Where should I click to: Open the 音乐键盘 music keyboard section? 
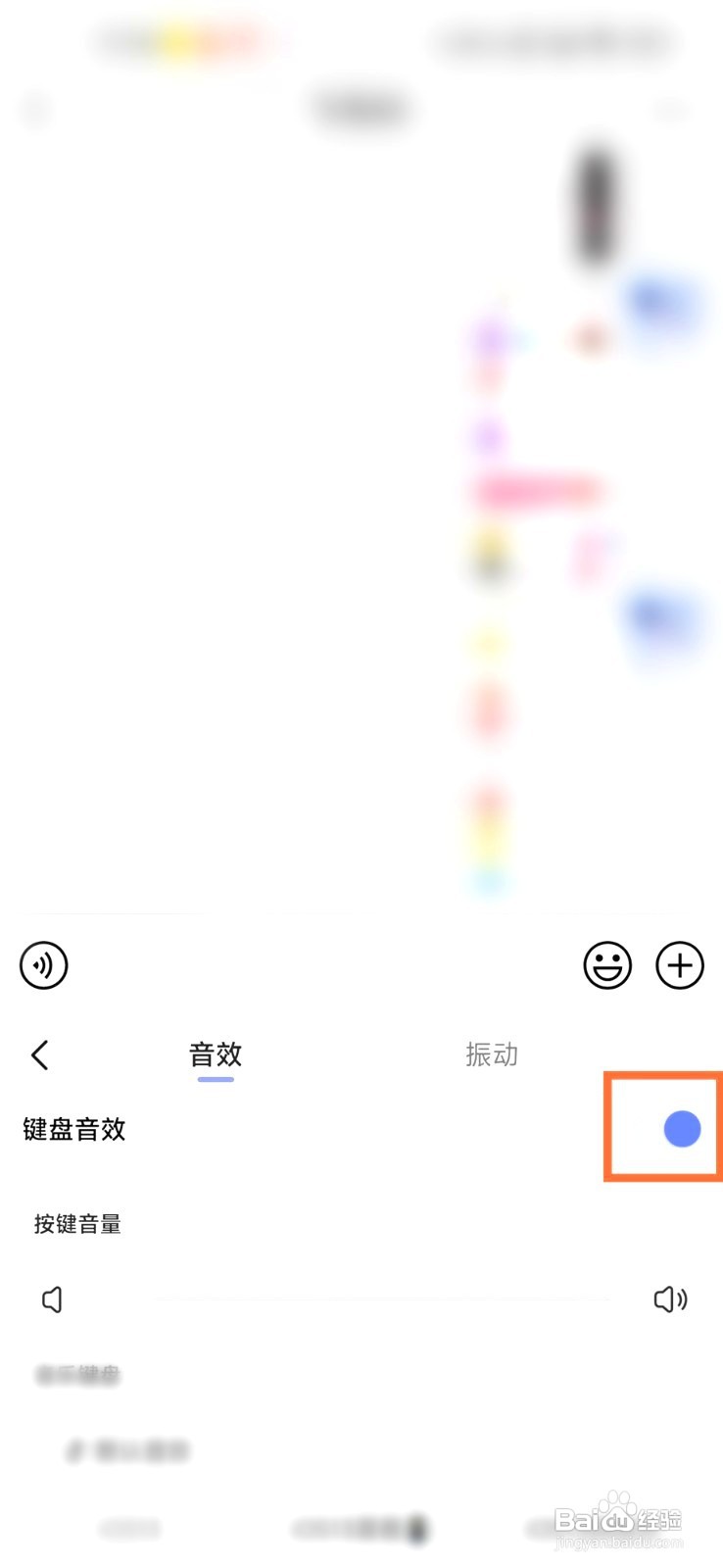(x=78, y=1376)
